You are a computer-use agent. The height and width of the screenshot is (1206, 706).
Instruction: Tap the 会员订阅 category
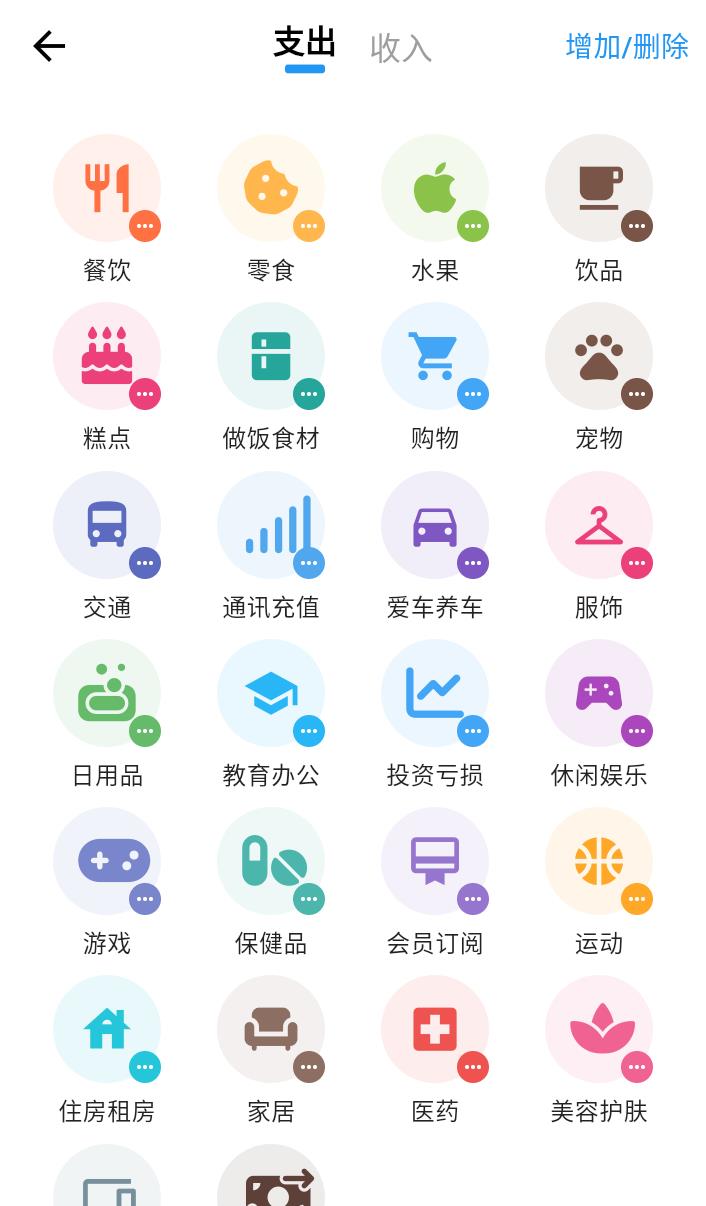(435, 861)
